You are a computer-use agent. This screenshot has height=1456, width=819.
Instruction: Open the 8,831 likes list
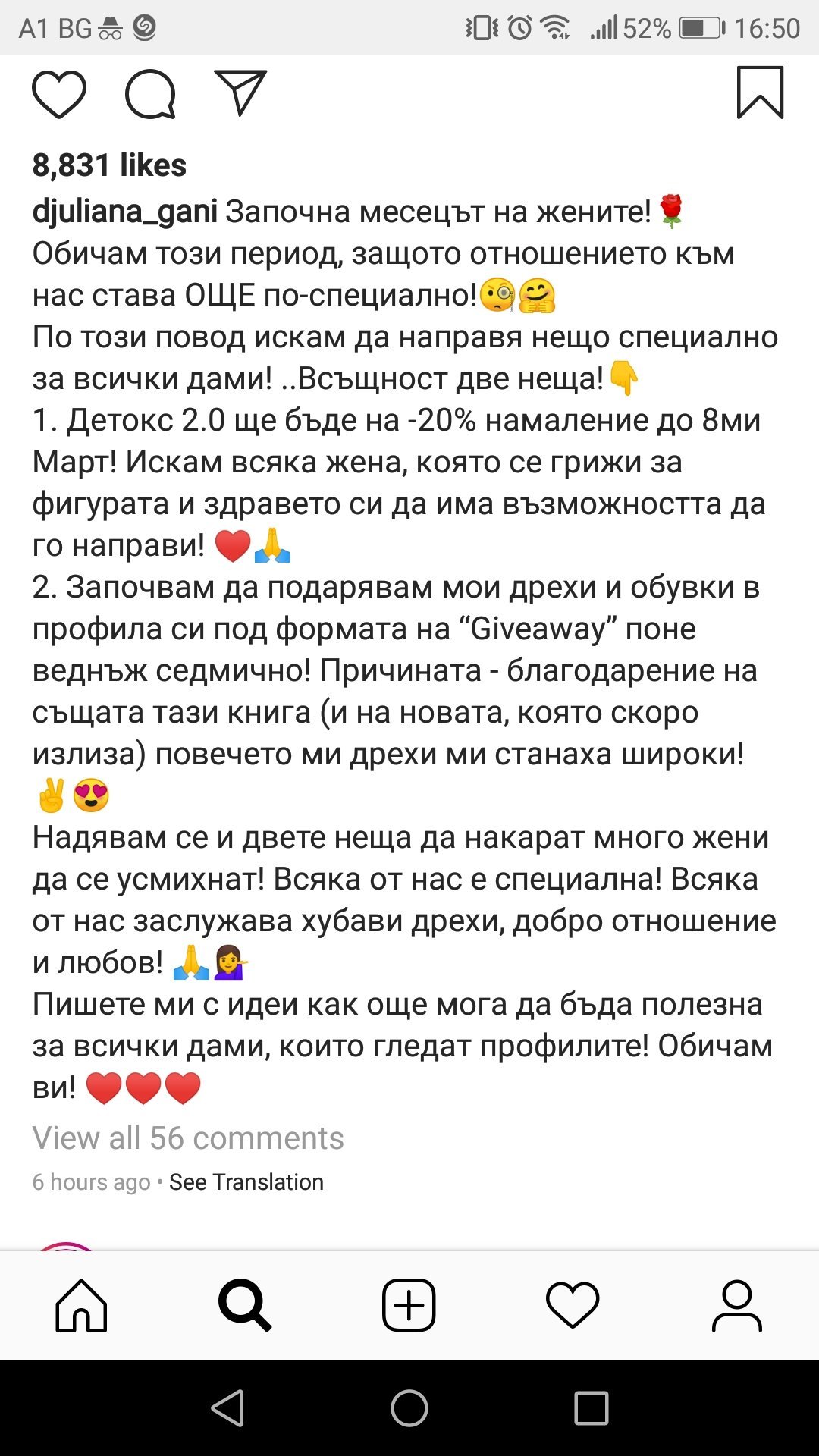point(109,165)
